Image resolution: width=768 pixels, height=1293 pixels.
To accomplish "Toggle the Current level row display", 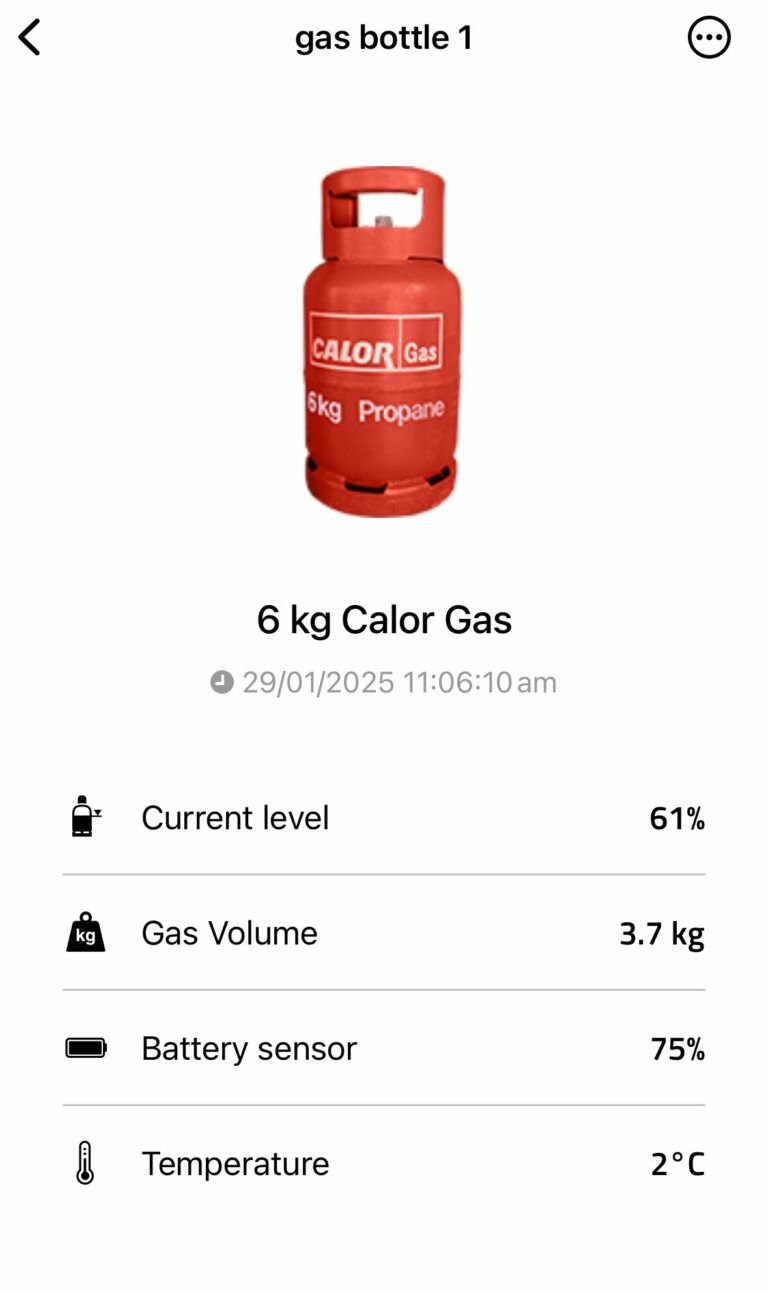I will pyautogui.click(x=384, y=817).
